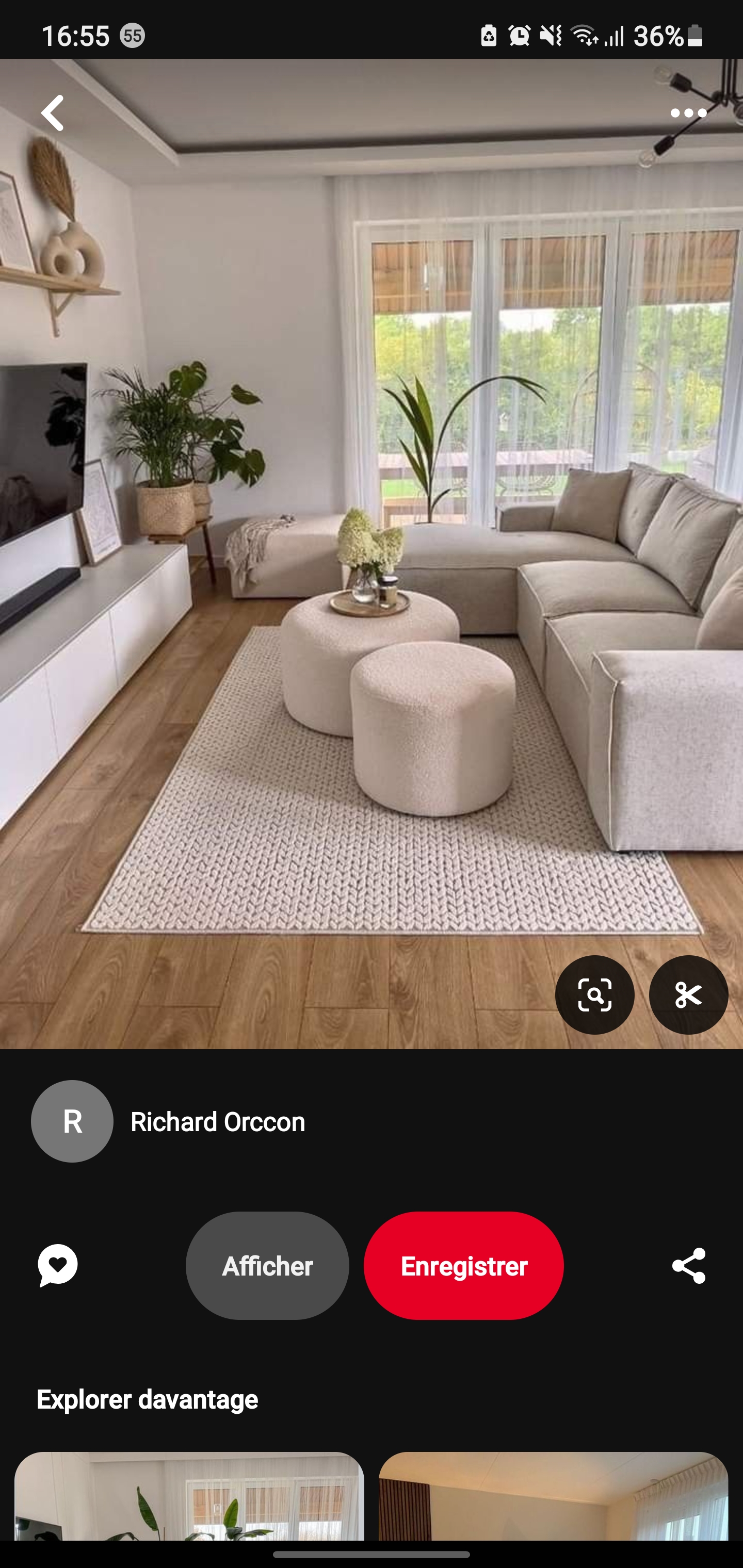The height and width of the screenshot is (1568, 743).
Task: Tap the scissors cutout icon
Action: click(x=688, y=994)
